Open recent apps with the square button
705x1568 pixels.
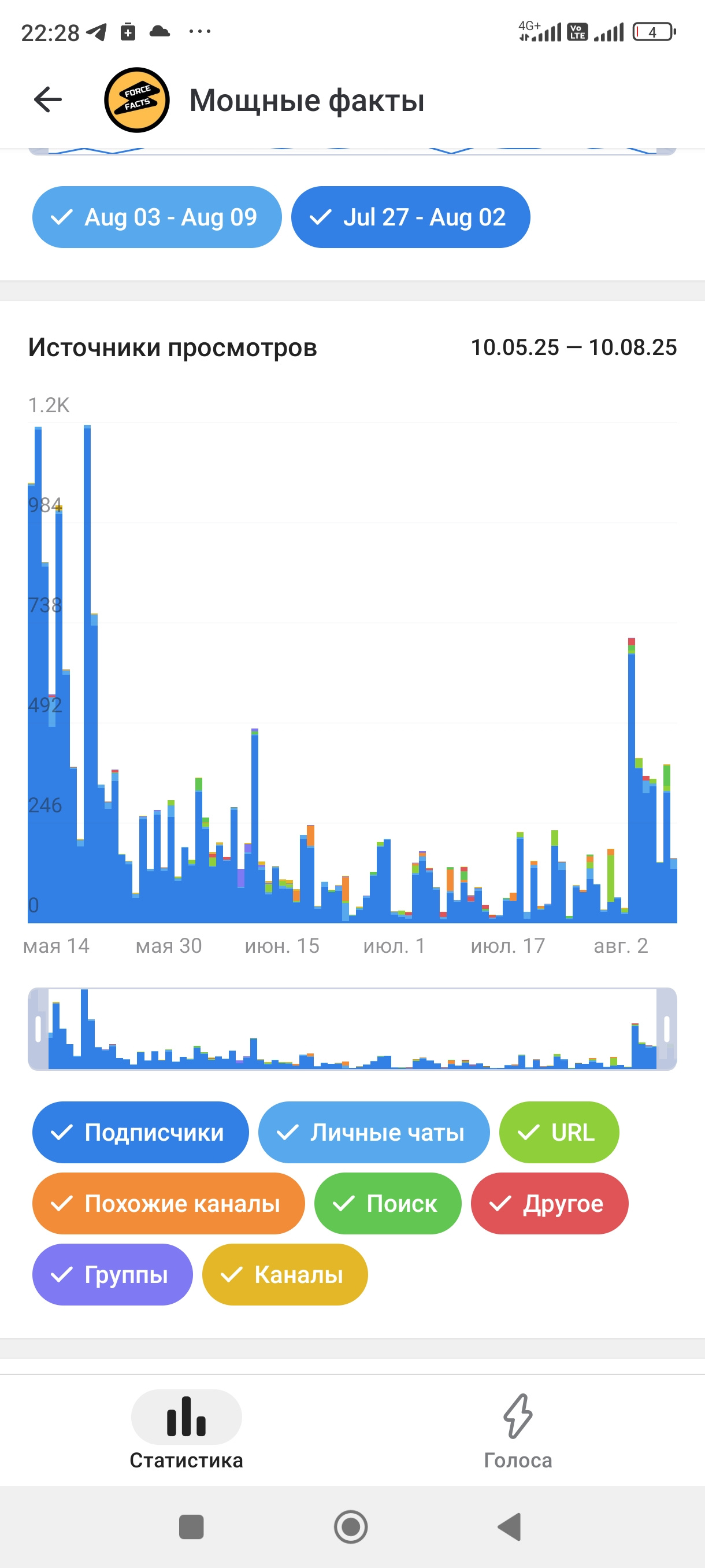tap(191, 1526)
